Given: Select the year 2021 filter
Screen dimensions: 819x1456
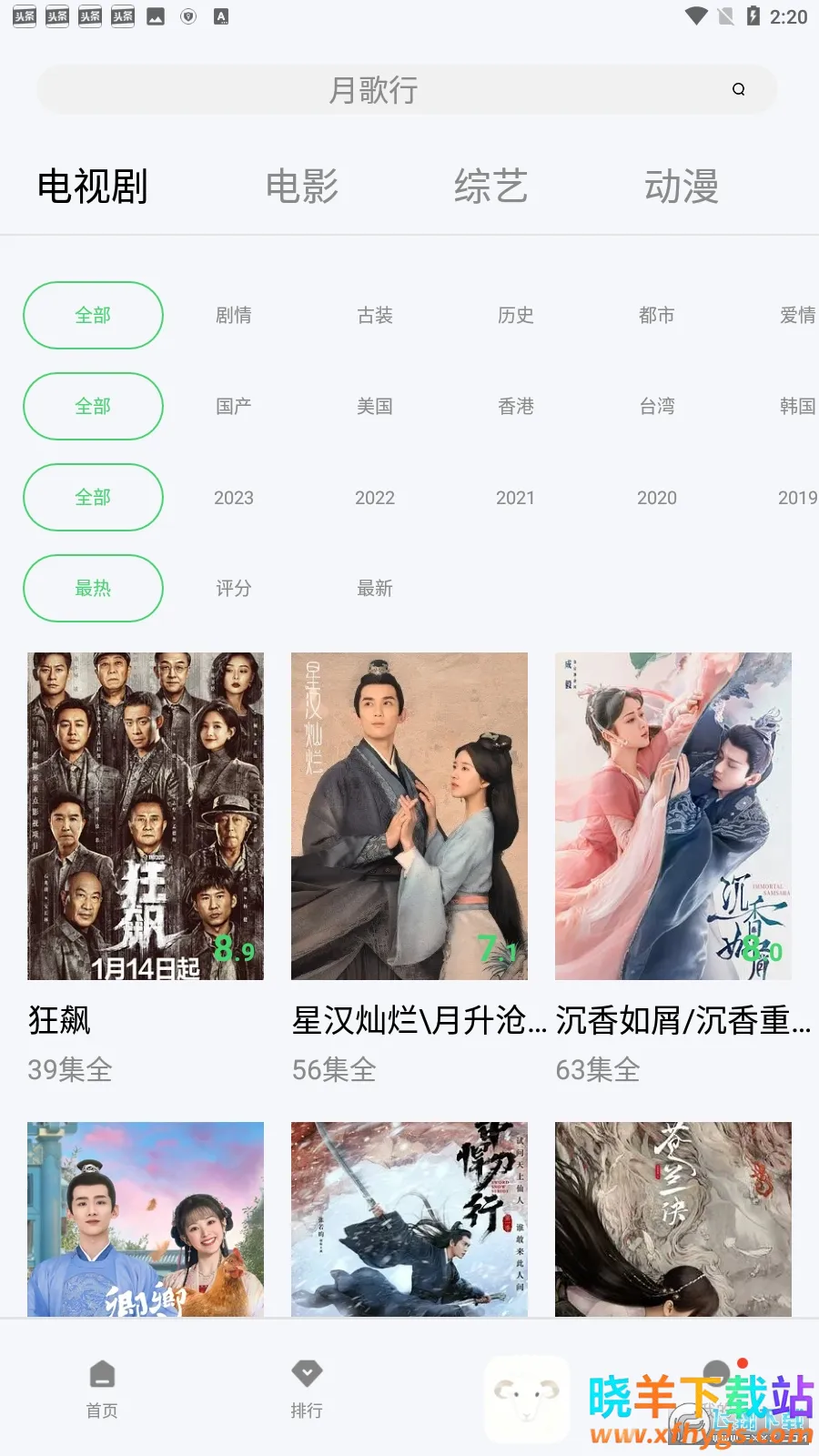Looking at the screenshot, I should [x=516, y=498].
